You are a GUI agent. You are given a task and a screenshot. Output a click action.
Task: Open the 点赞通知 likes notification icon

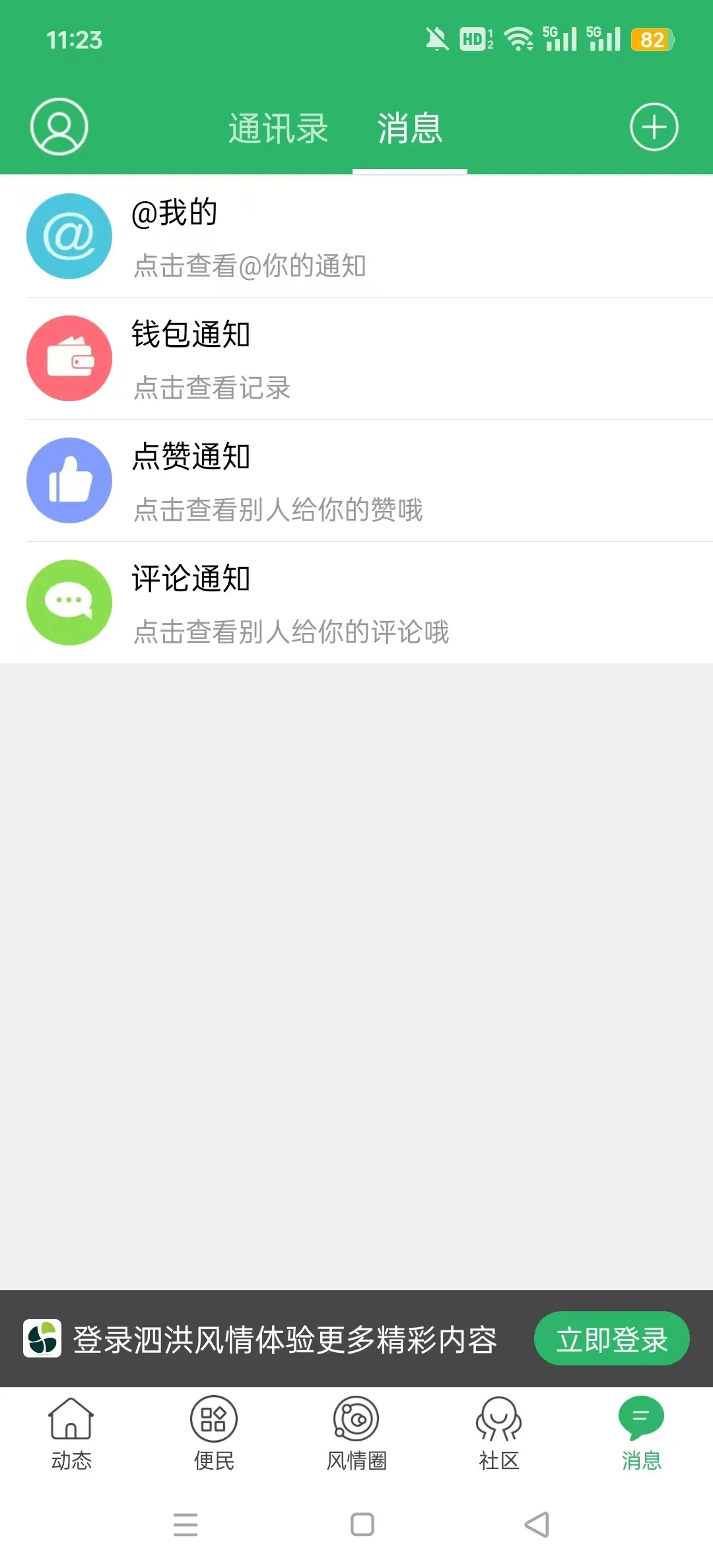pyautogui.click(x=69, y=480)
